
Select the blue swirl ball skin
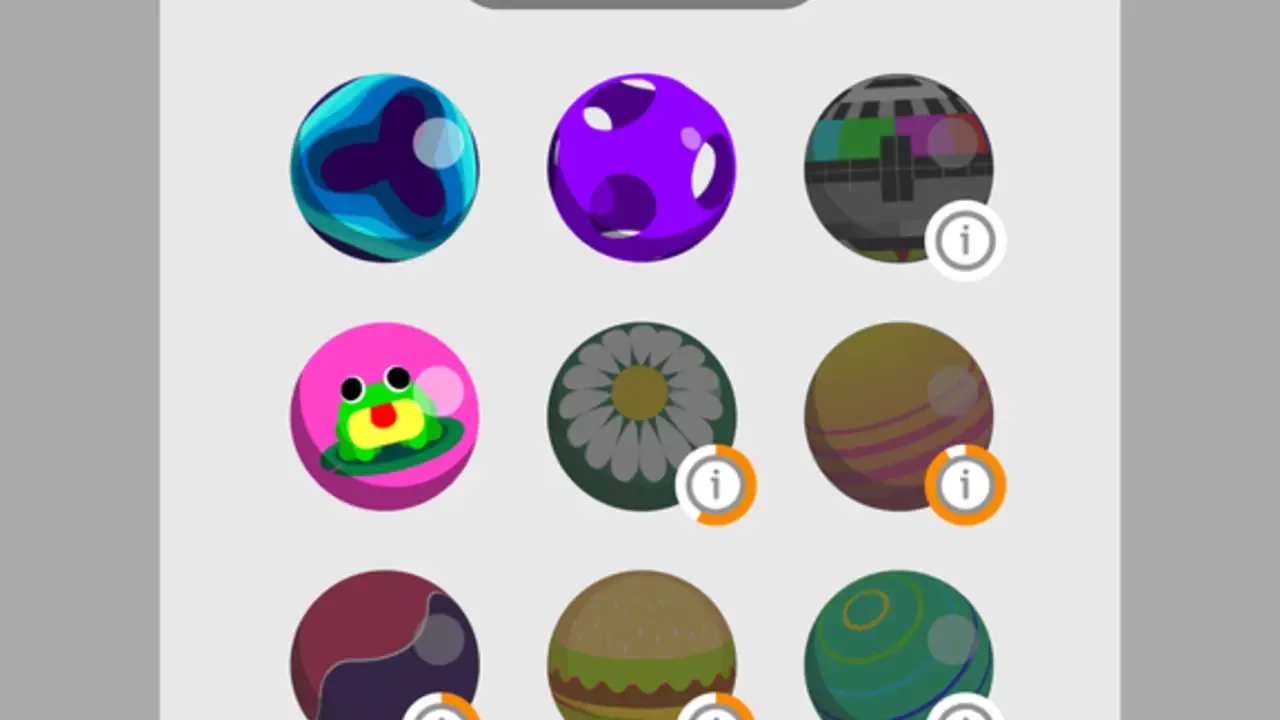(384, 168)
